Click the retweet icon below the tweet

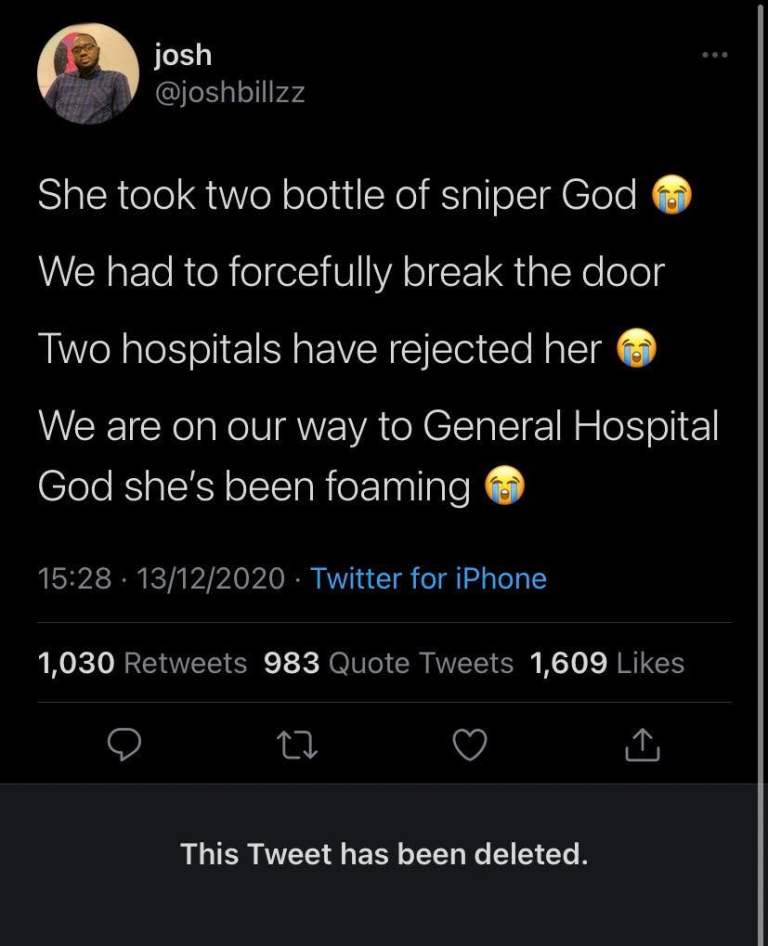click(297, 743)
